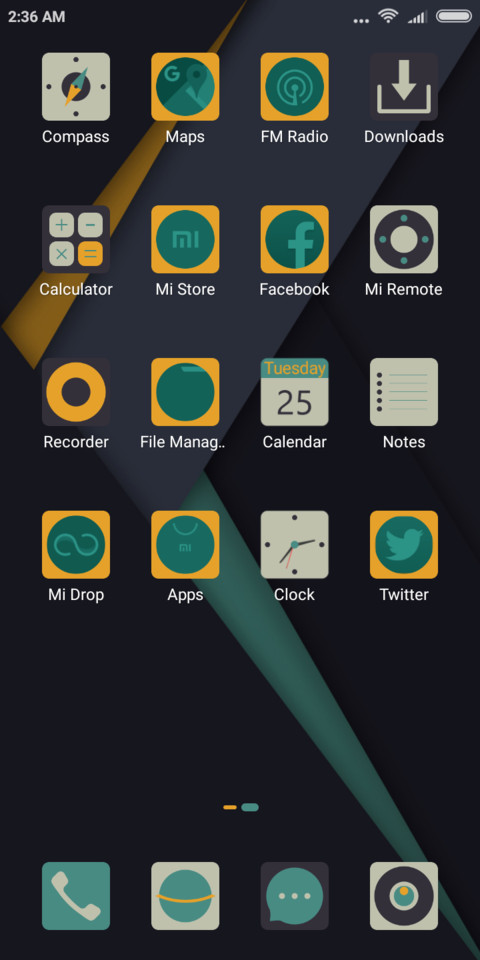Launch Maps
Image resolution: width=480 pixels, height=960 pixels.
point(185,86)
